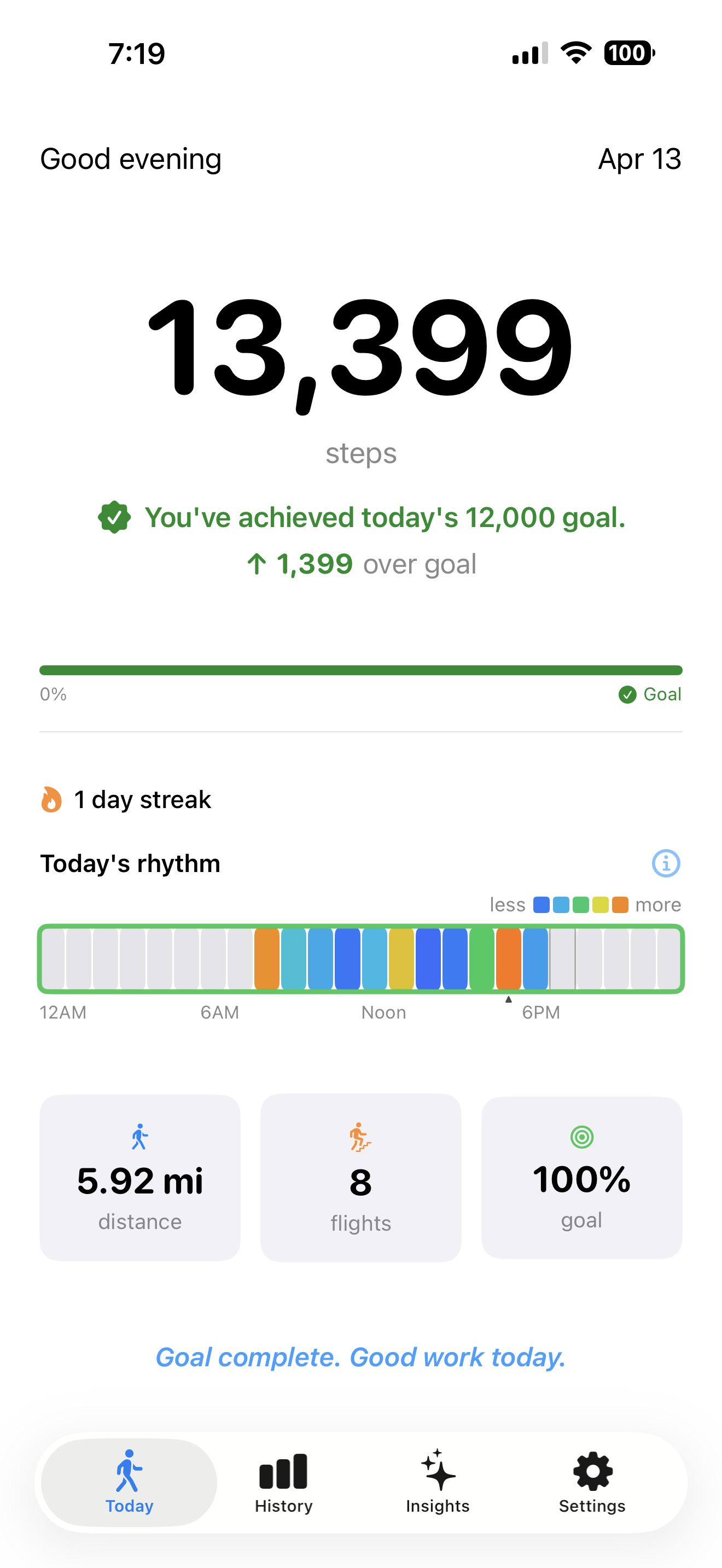The image size is (722, 1568).
Task: Tap the flame streak icon
Action: (51, 798)
